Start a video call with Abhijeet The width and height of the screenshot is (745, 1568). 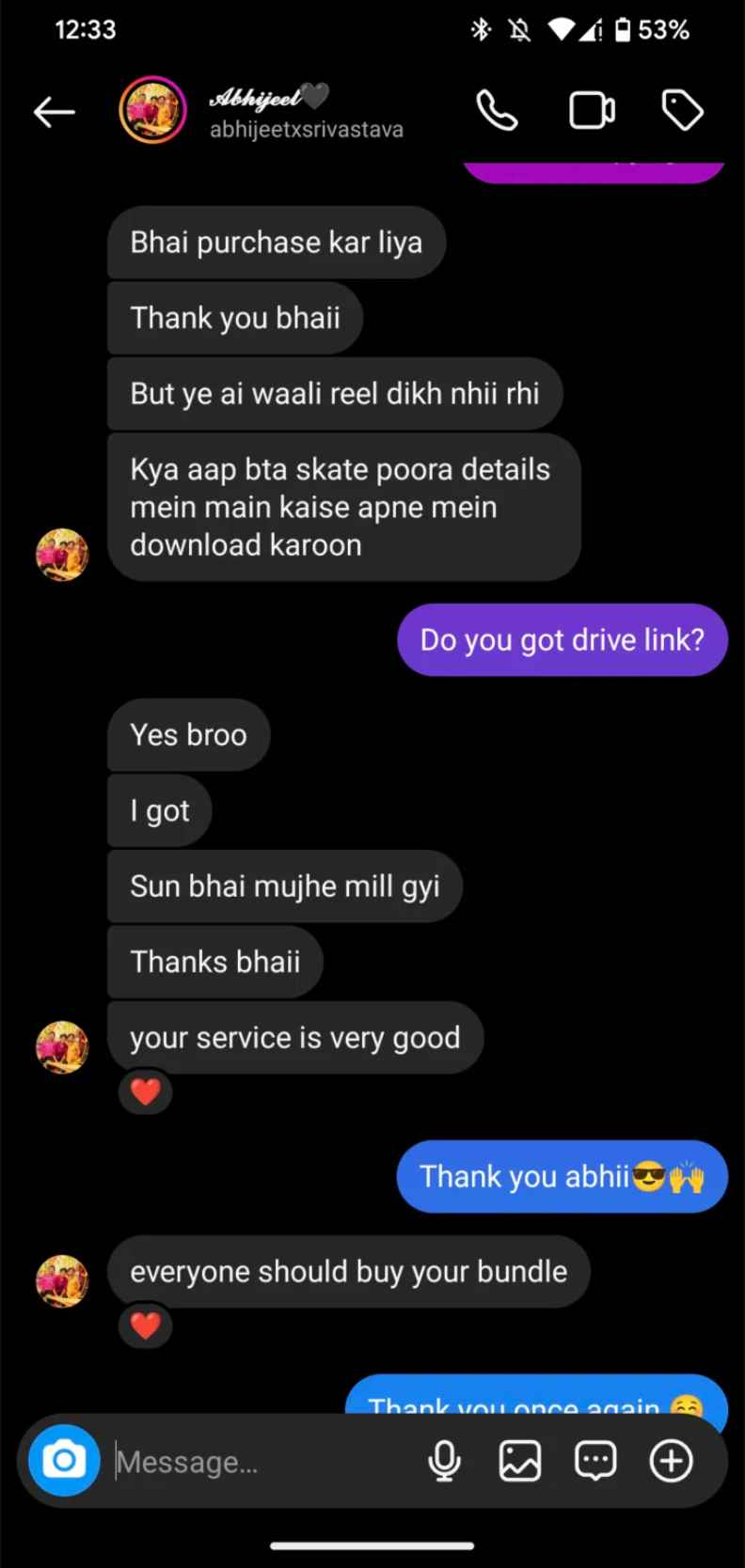click(592, 111)
